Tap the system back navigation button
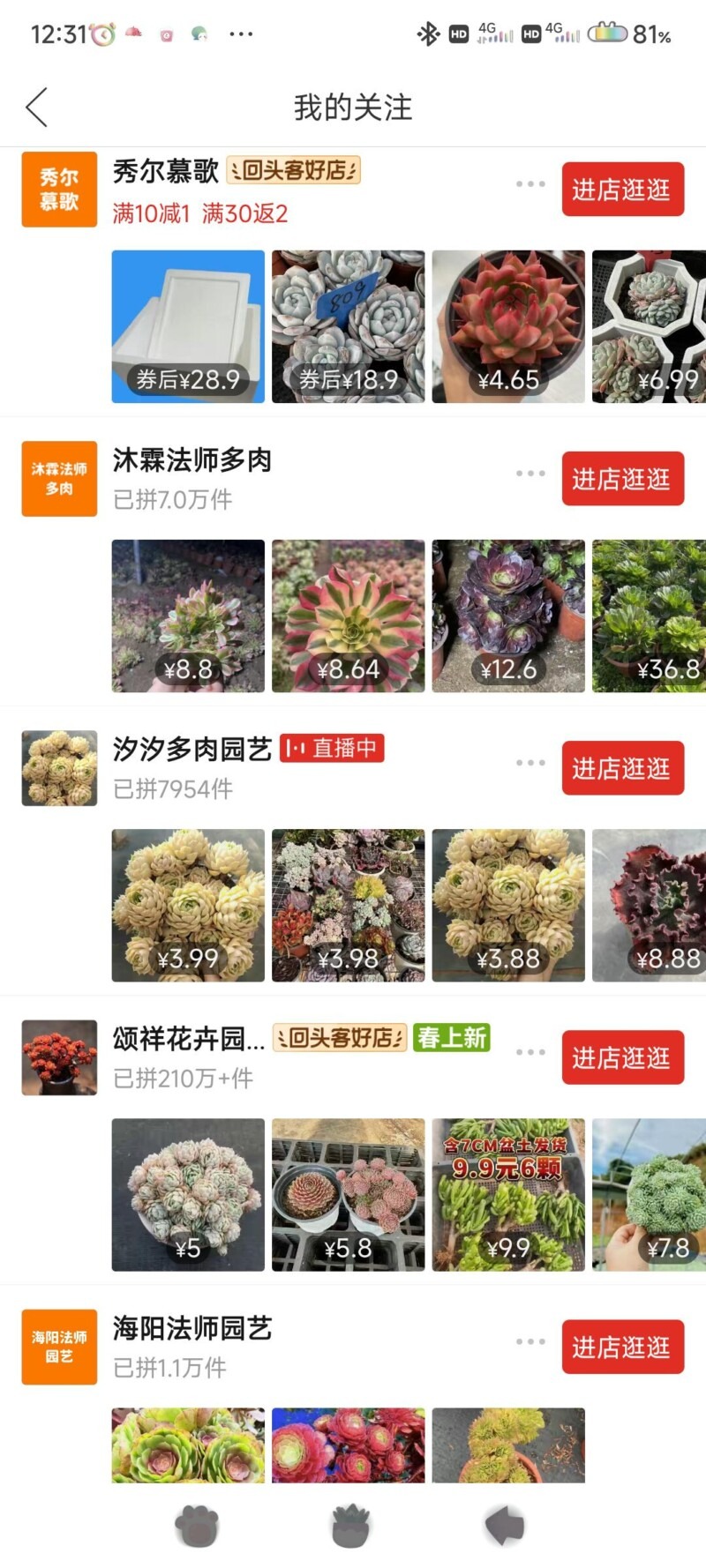 pos(506,1526)
